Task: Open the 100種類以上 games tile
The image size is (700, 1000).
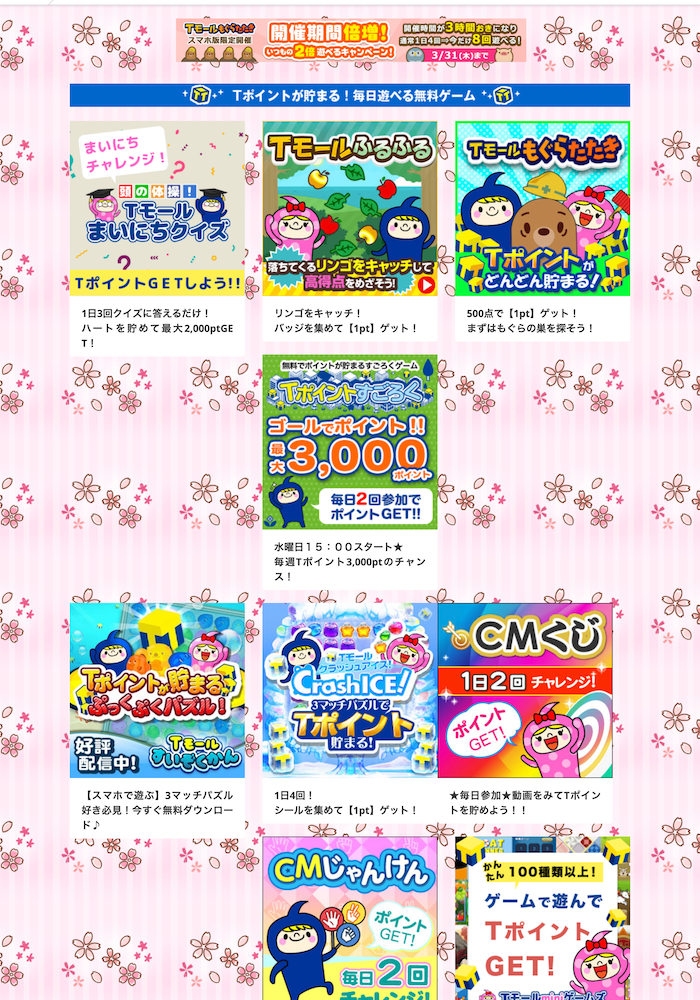Action: [x=543, y=918]
